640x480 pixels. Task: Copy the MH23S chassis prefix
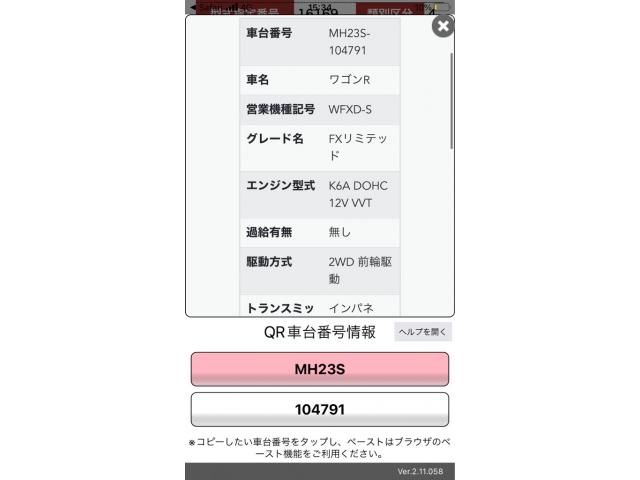pyautogui.click(x=319, y=369)
